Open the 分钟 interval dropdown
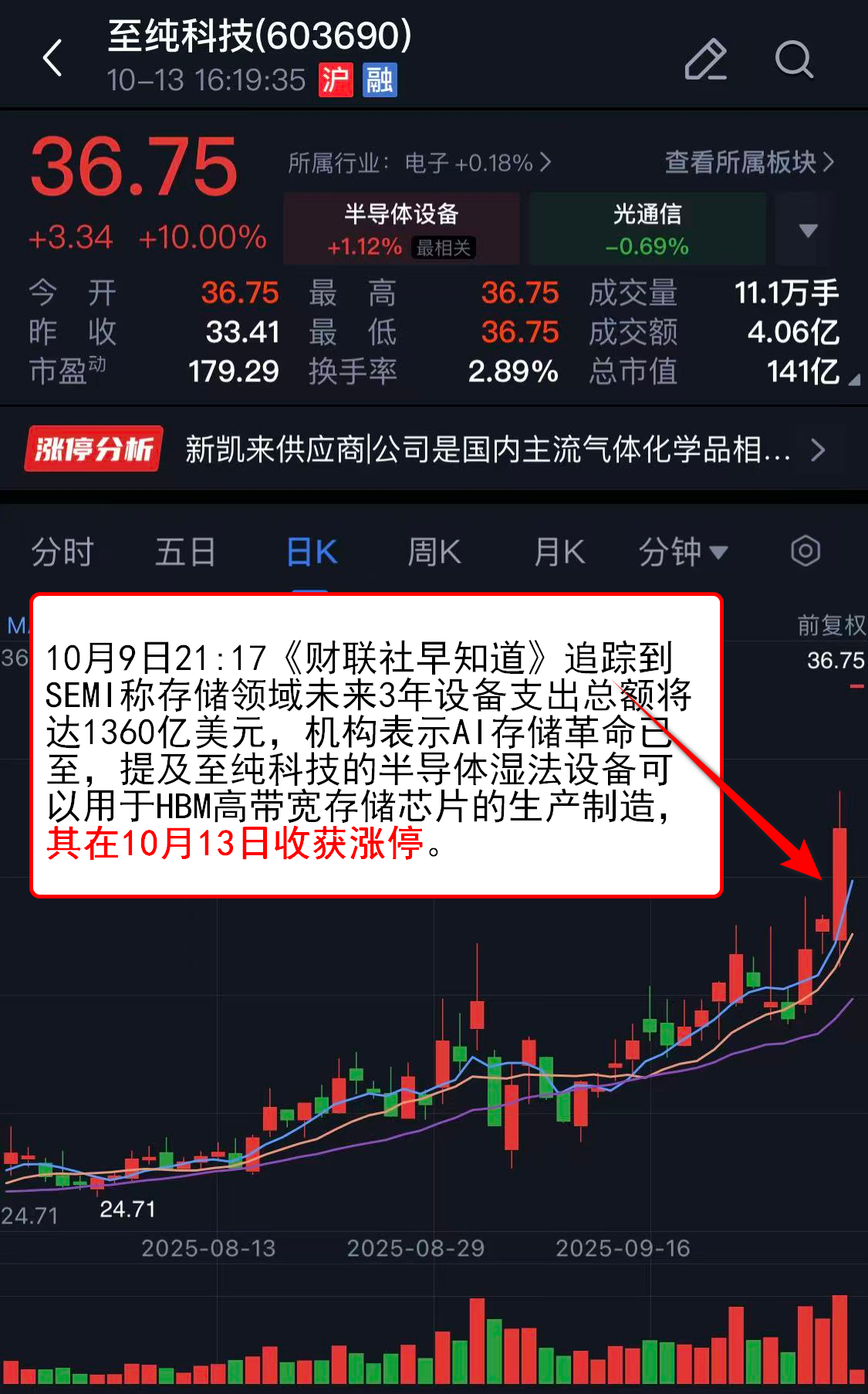The image size is (868, 1394). (682, 553)
